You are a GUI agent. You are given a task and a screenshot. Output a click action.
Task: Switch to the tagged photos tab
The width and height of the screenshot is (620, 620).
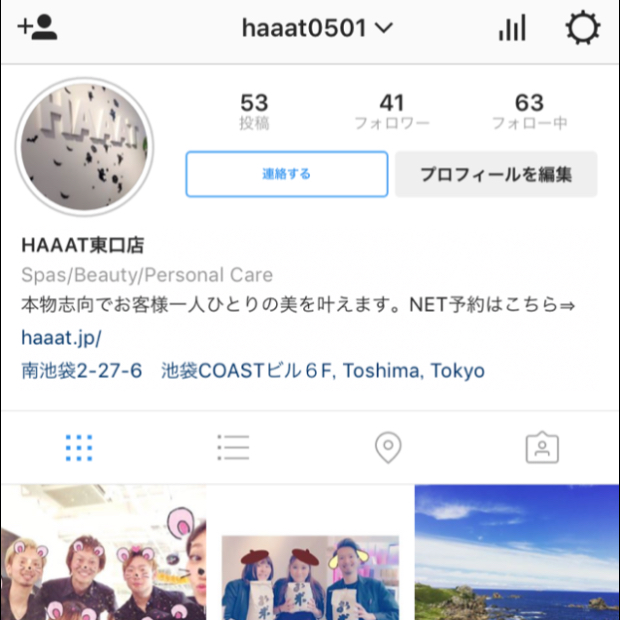click(x=542, y=447)
